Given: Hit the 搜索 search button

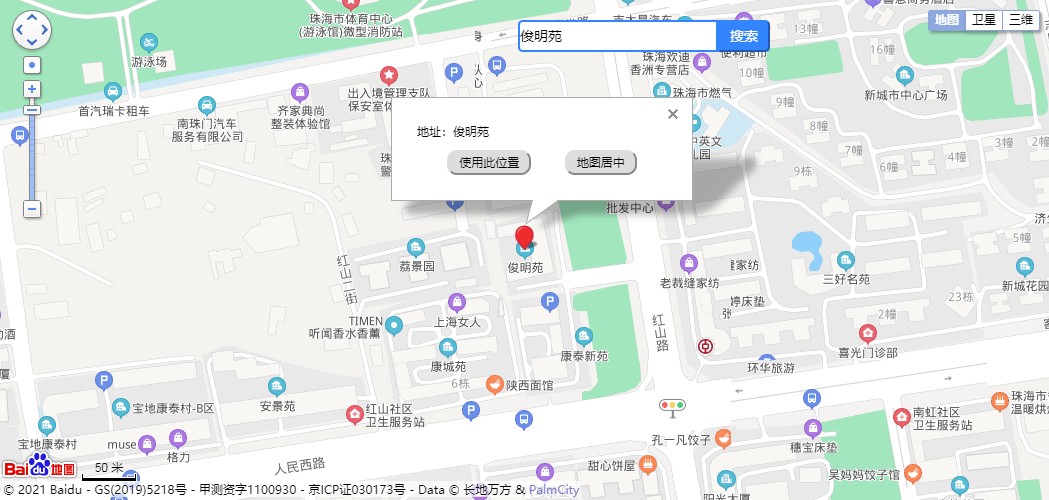Looking at the screenshot, I should click(x=743, y=36).
